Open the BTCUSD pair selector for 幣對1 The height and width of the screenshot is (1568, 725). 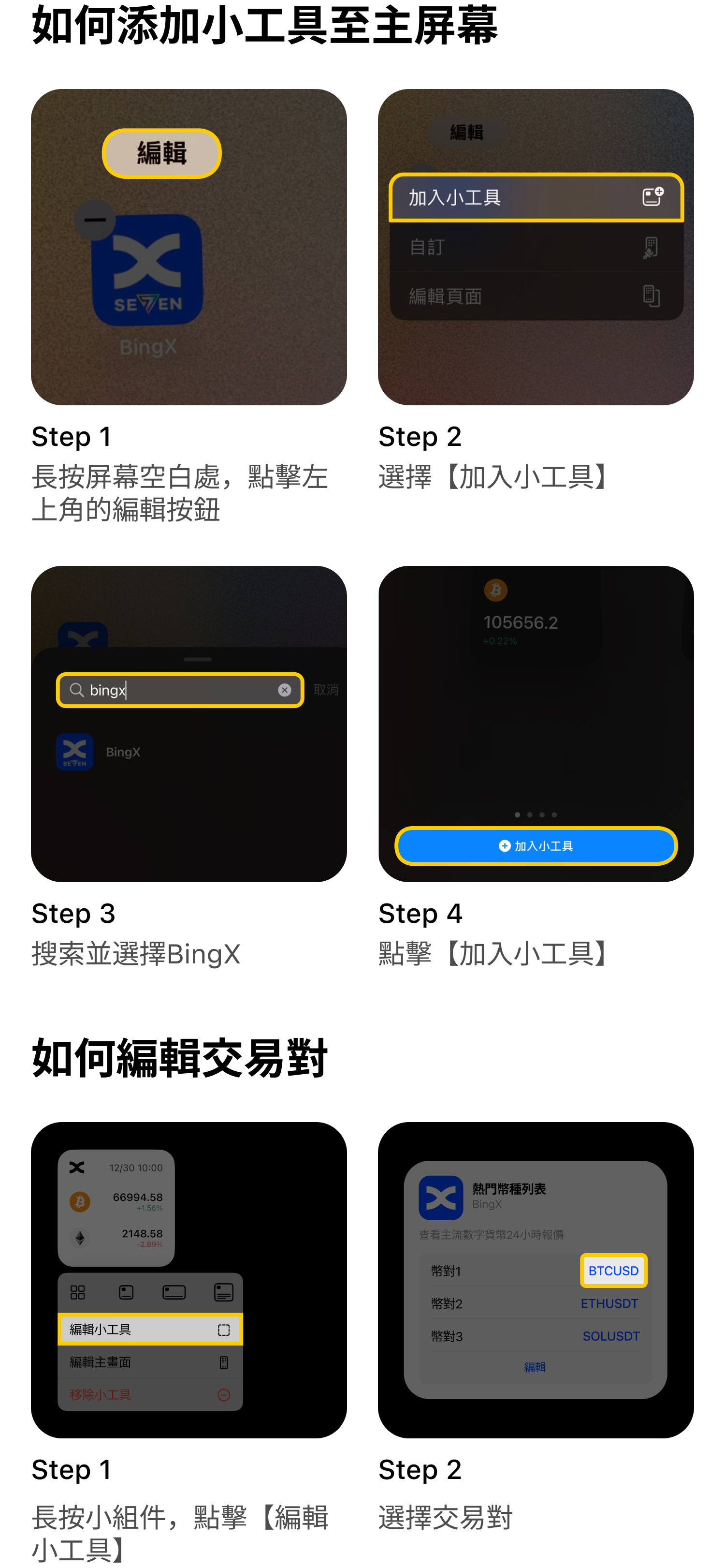[x=613, y=1271]
